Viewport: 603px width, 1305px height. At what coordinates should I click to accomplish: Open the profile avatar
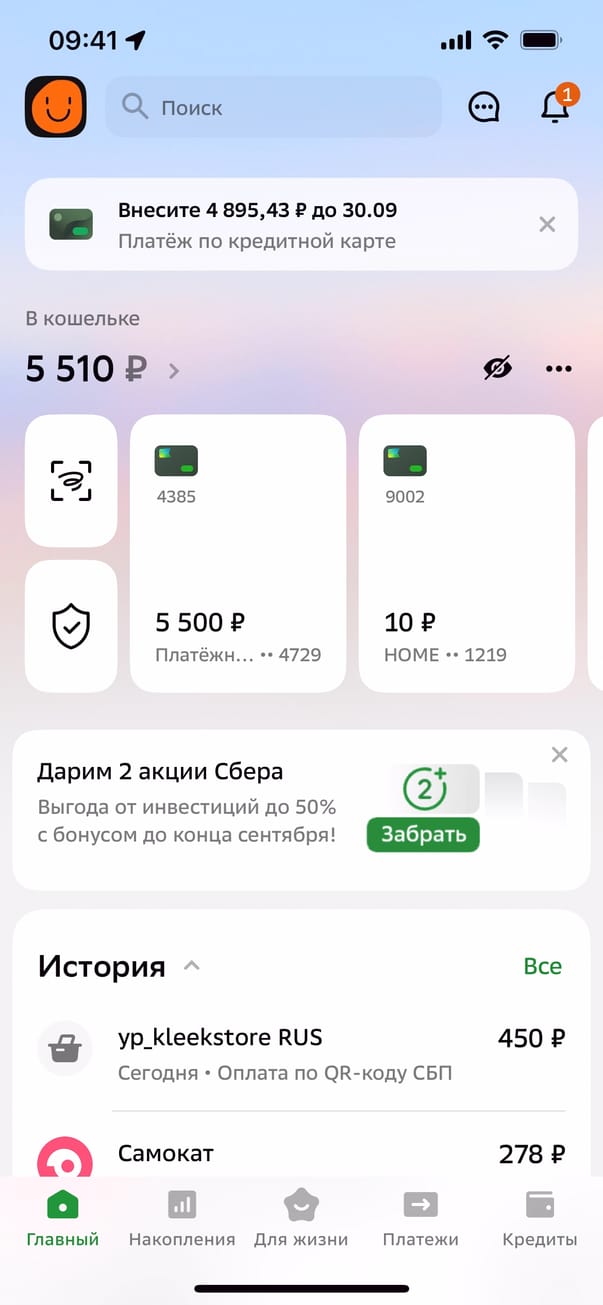tap(56, 107)
